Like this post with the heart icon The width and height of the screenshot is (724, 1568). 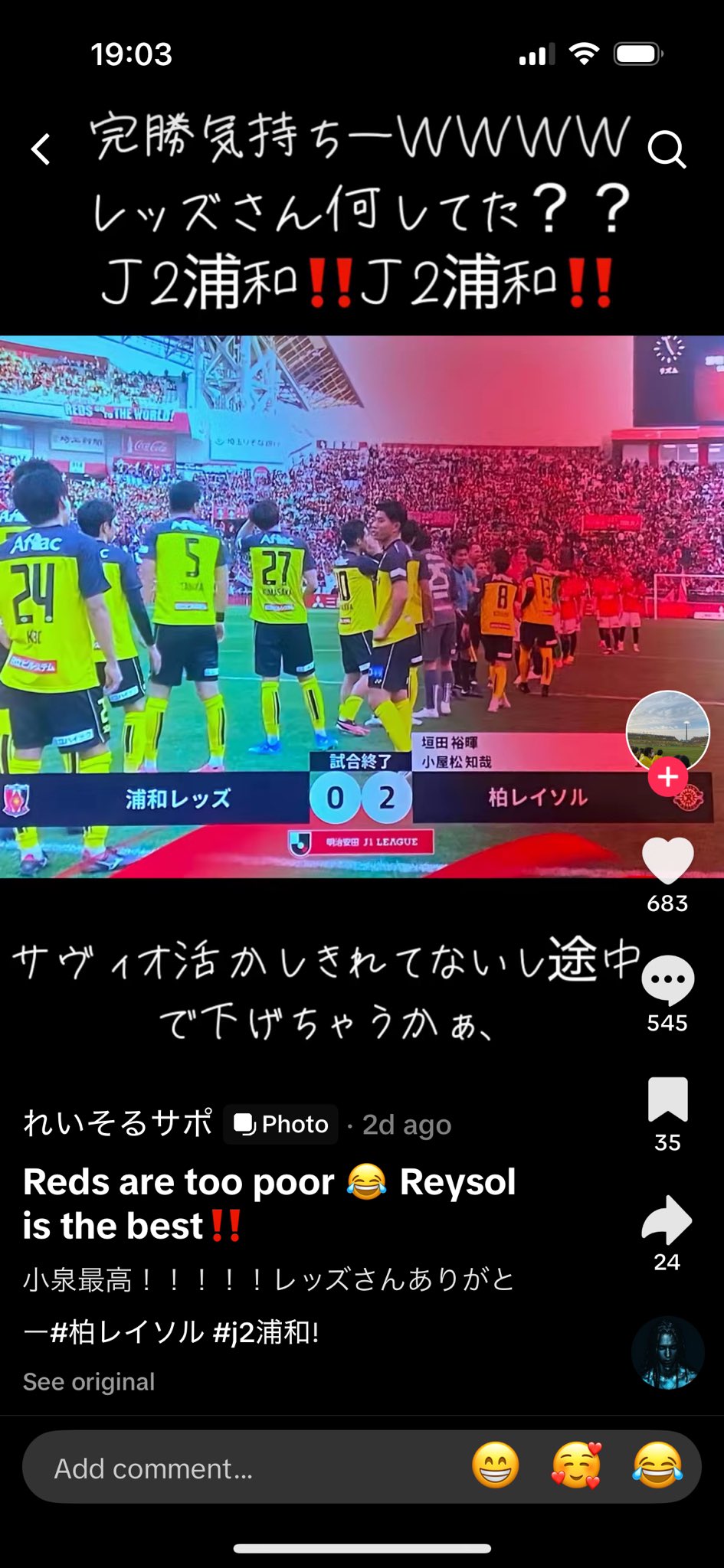pyautogui.click(x=667, y=860)
